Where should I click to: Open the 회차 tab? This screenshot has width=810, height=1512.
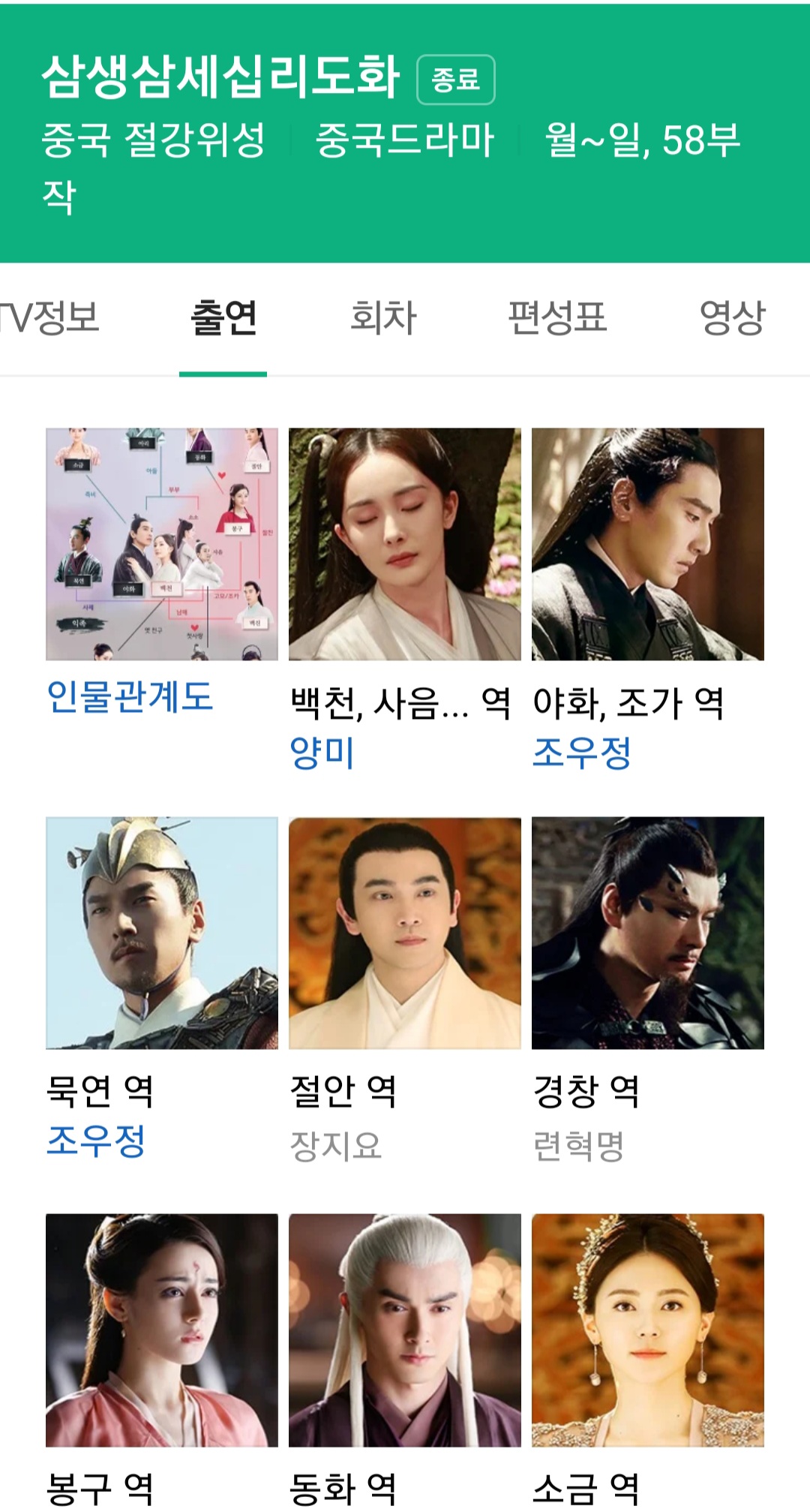(x=383, y=317)
